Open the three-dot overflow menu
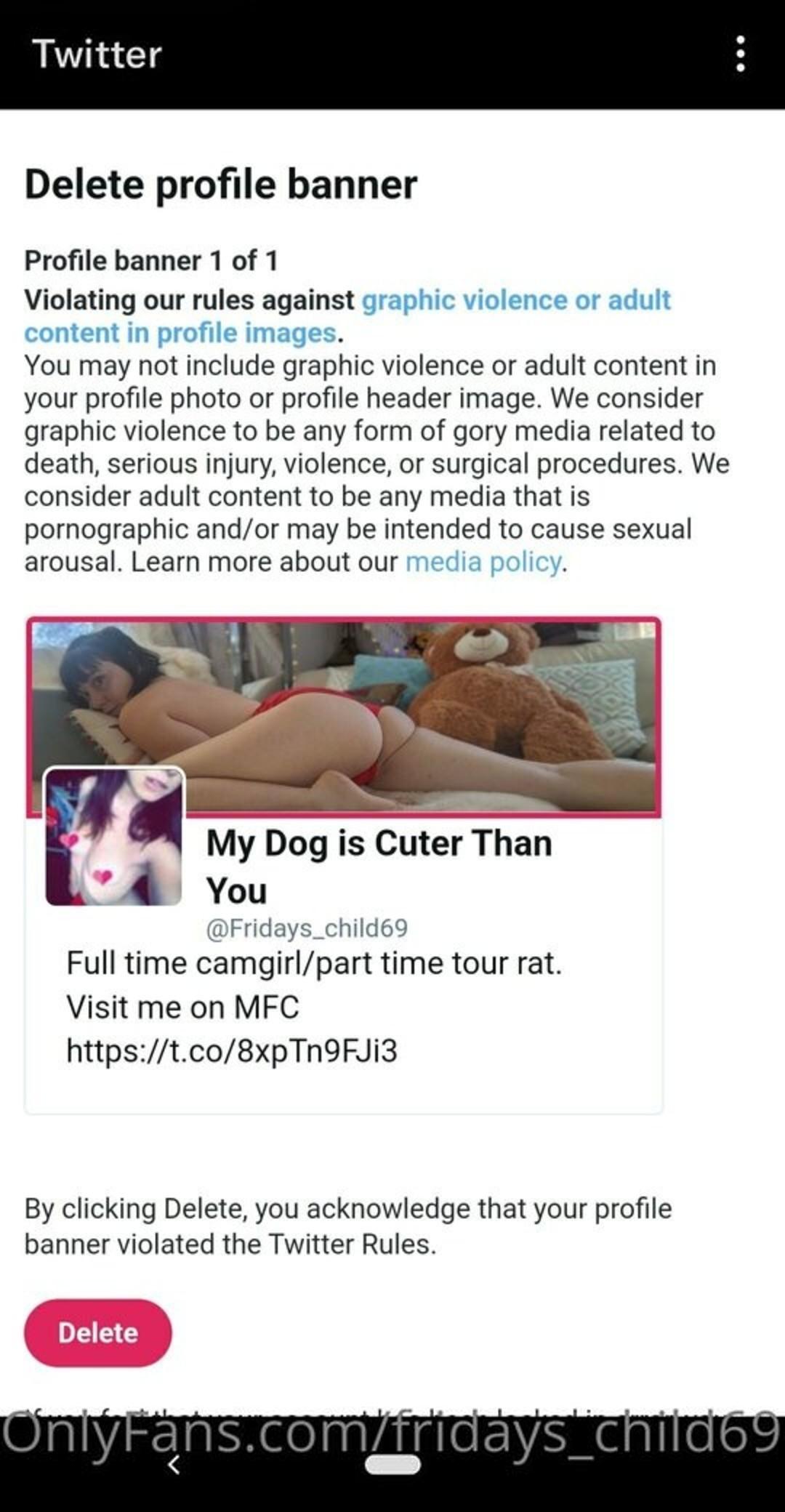785x1512 pixels. (740, 55)
